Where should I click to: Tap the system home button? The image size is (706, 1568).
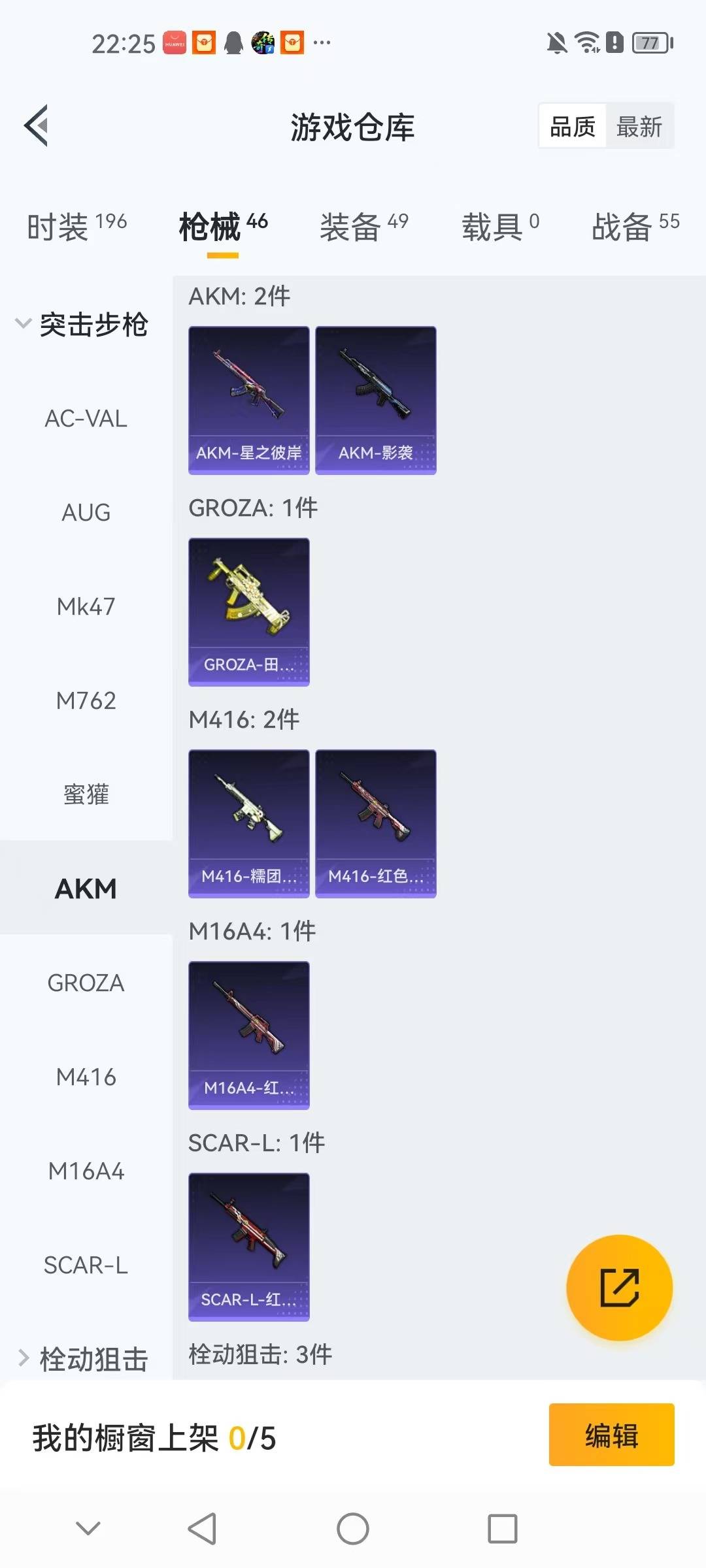pyautogui.click(x=353, y=1529)
